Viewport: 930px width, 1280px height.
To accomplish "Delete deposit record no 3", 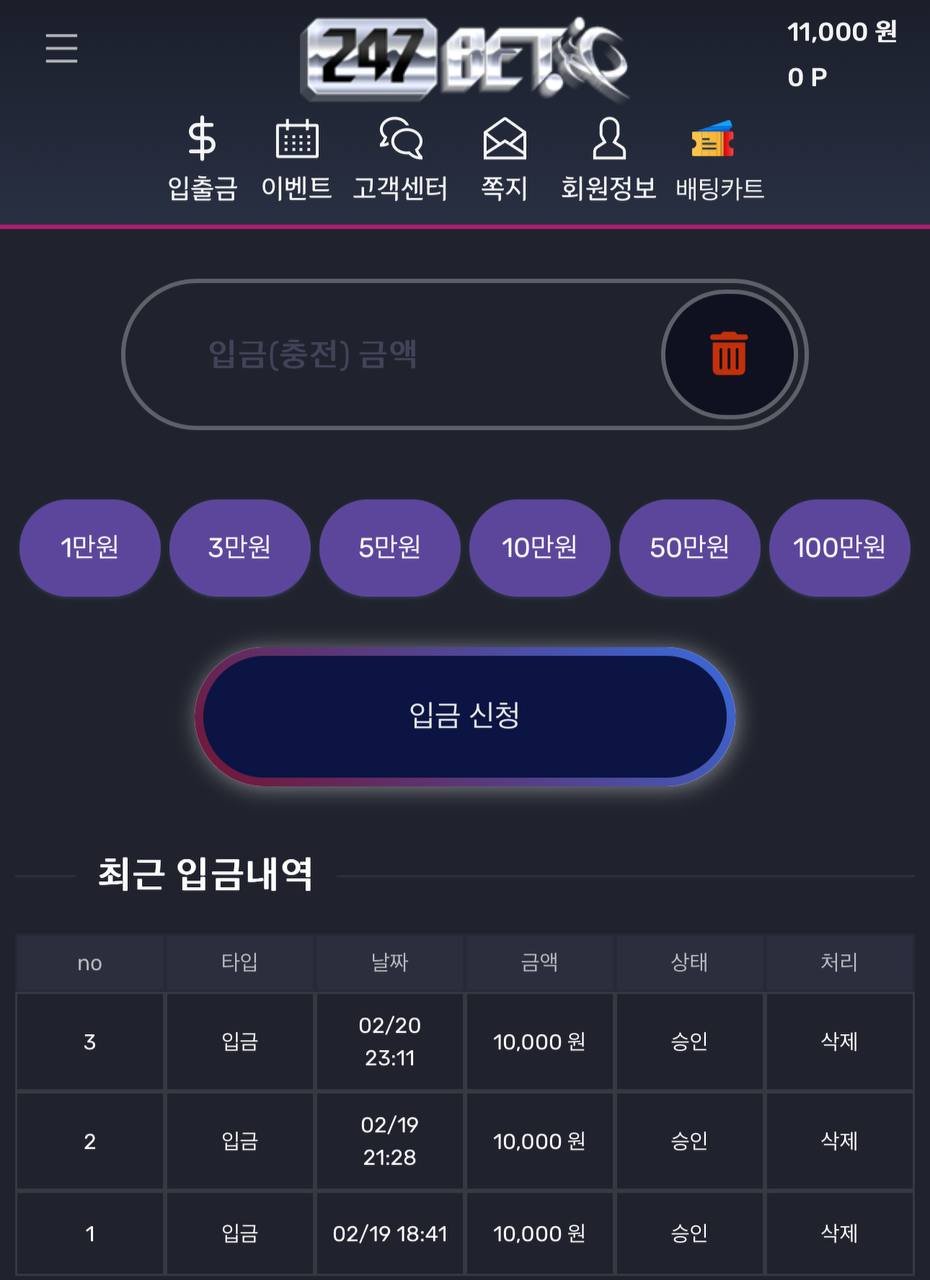I will coord(839,1041).
